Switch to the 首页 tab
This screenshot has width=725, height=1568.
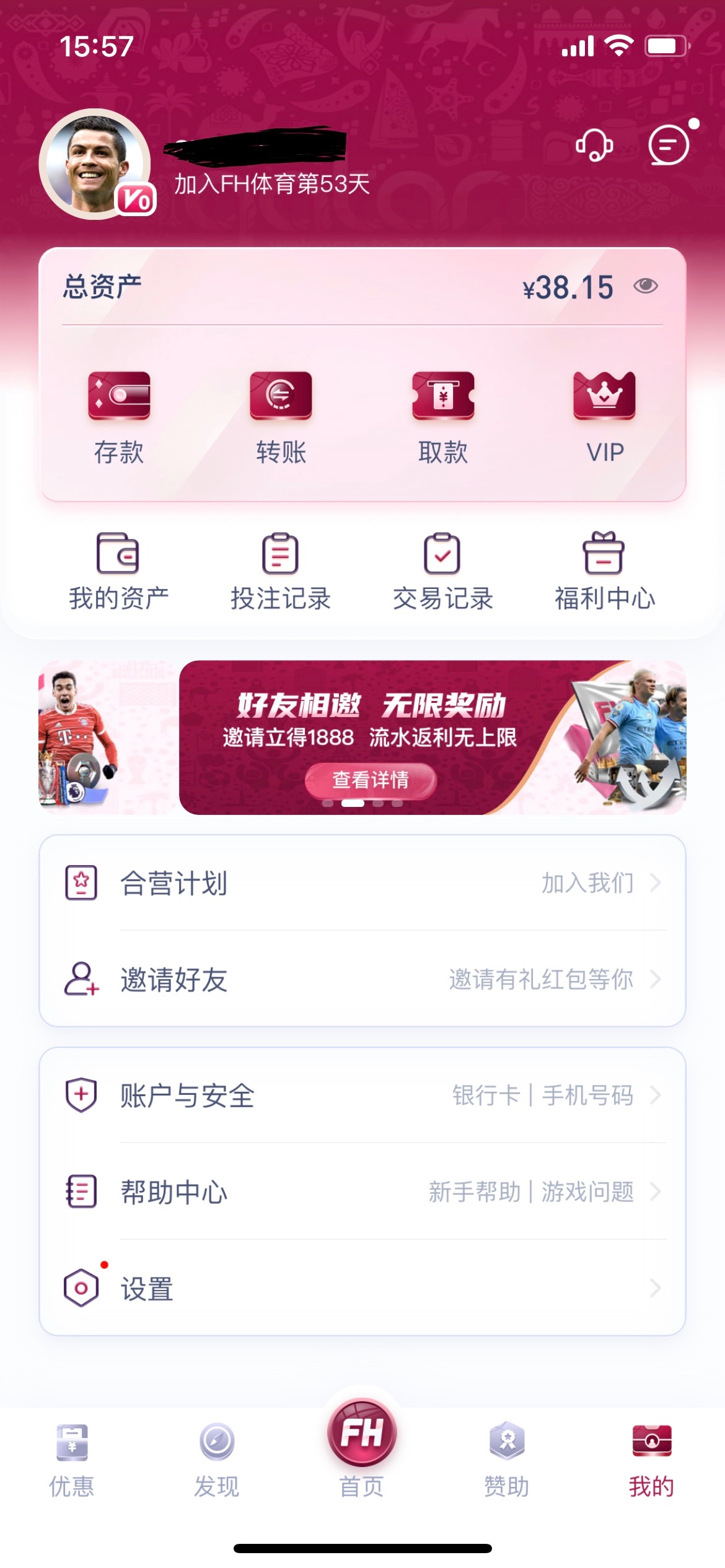(362, 1449)
